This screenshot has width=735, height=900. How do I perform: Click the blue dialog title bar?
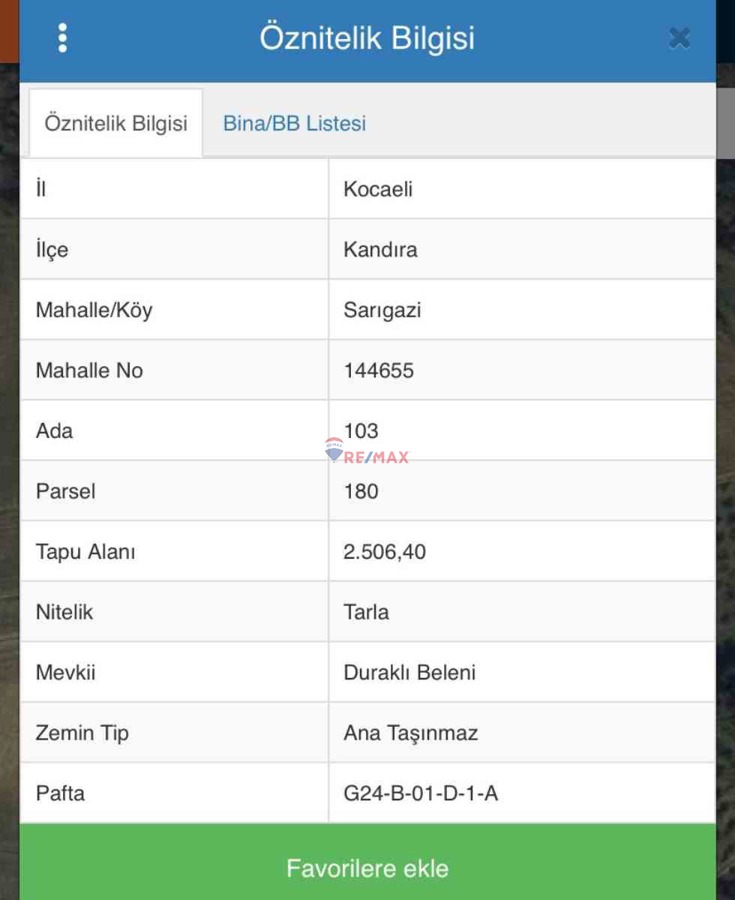[x=367, y=36]
